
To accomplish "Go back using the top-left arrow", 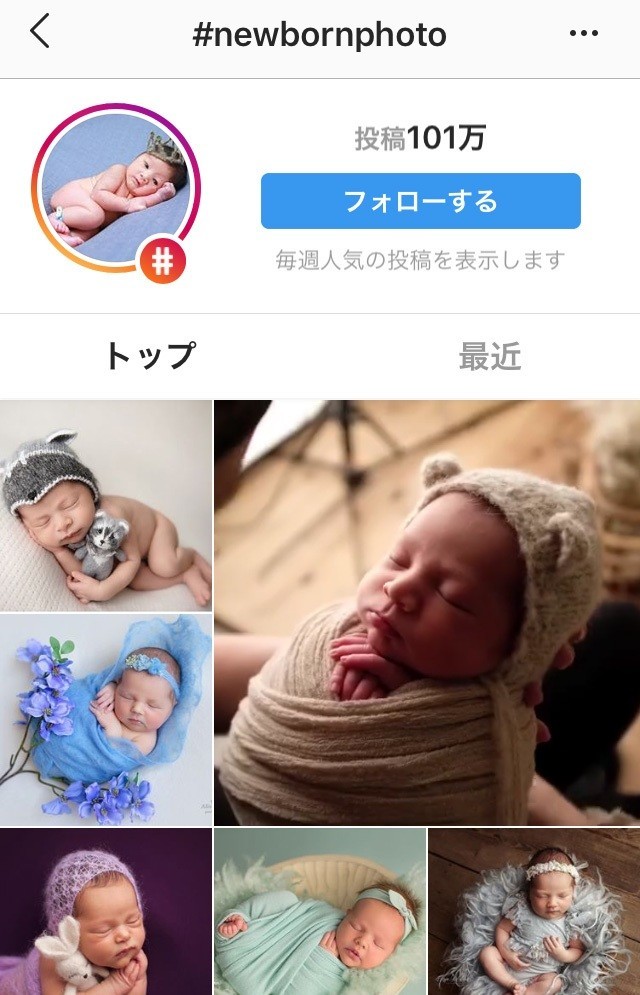I will pyautogui.click(x=39, y=33).
